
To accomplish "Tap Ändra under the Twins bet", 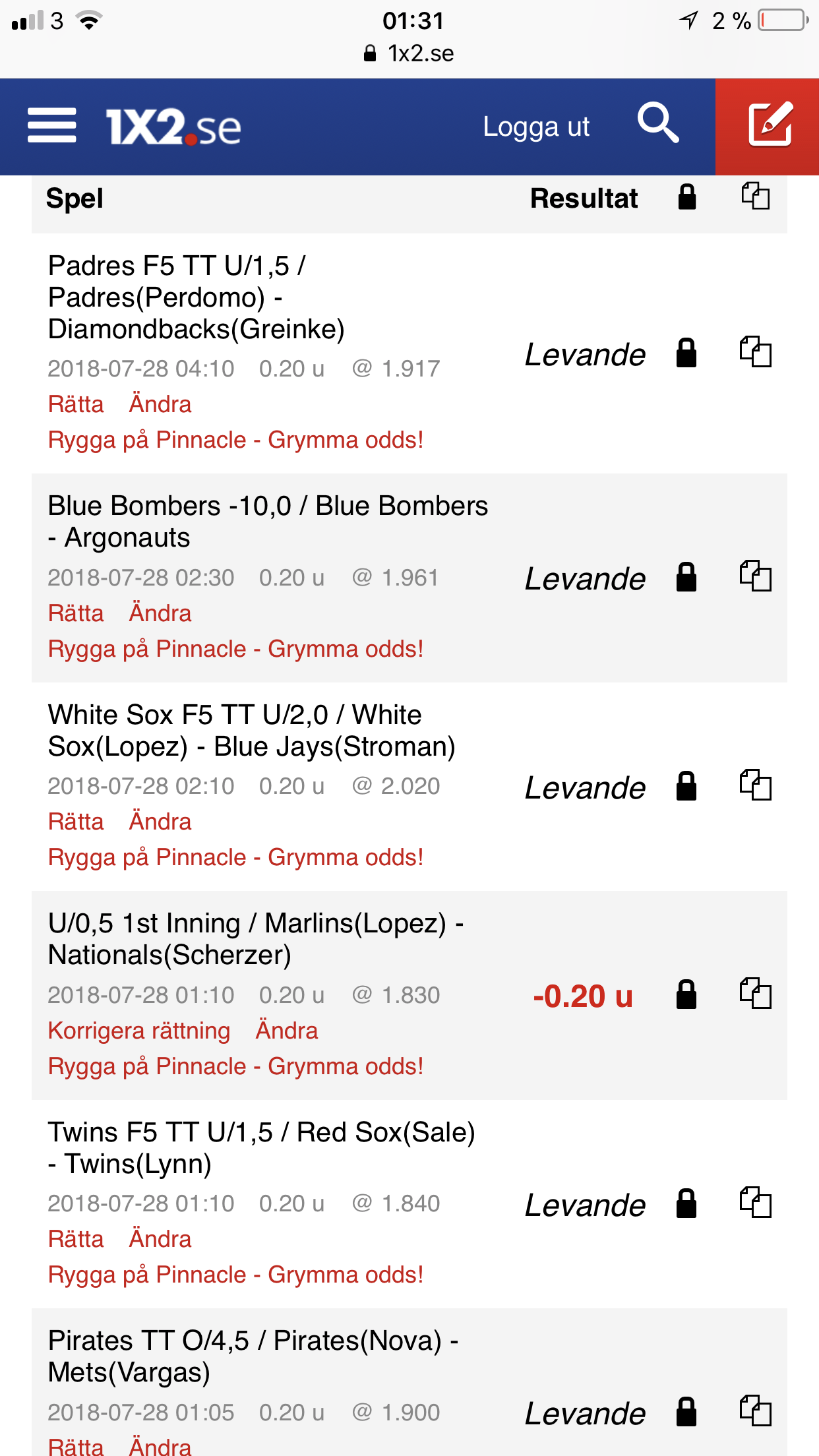I will pyautogui.click(x=160, y=1239).
